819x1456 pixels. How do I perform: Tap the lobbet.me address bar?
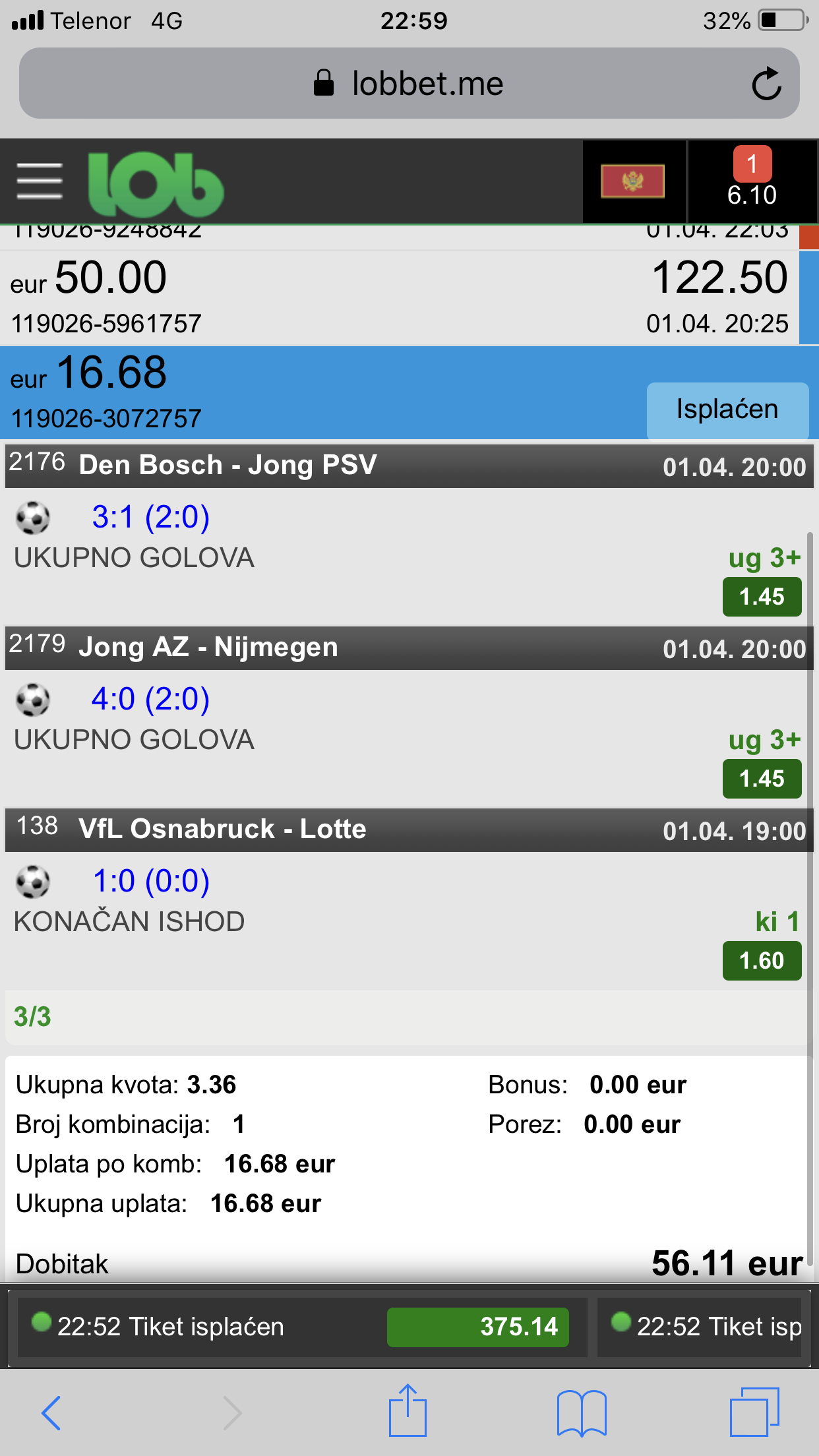tap(409, 83)
